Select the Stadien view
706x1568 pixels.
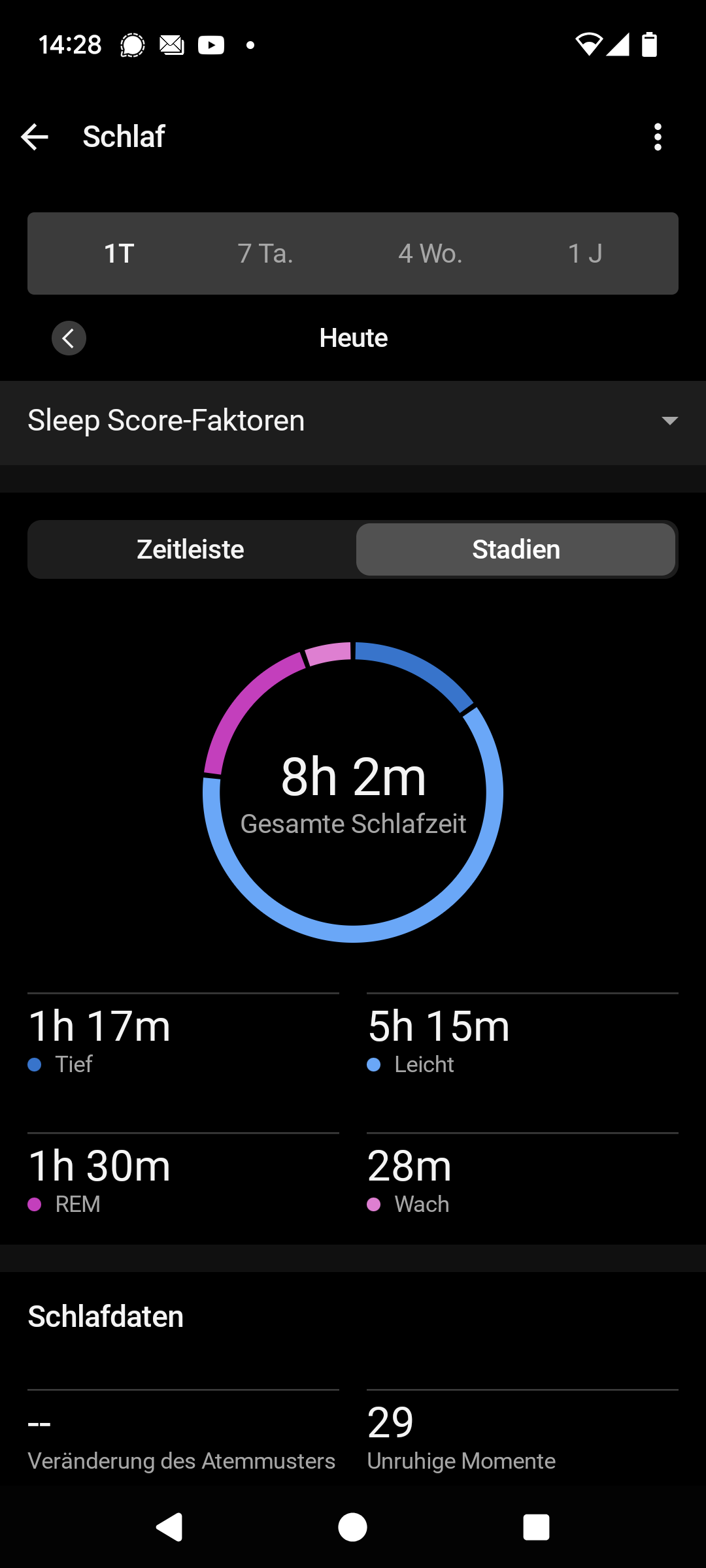(516, 549)
